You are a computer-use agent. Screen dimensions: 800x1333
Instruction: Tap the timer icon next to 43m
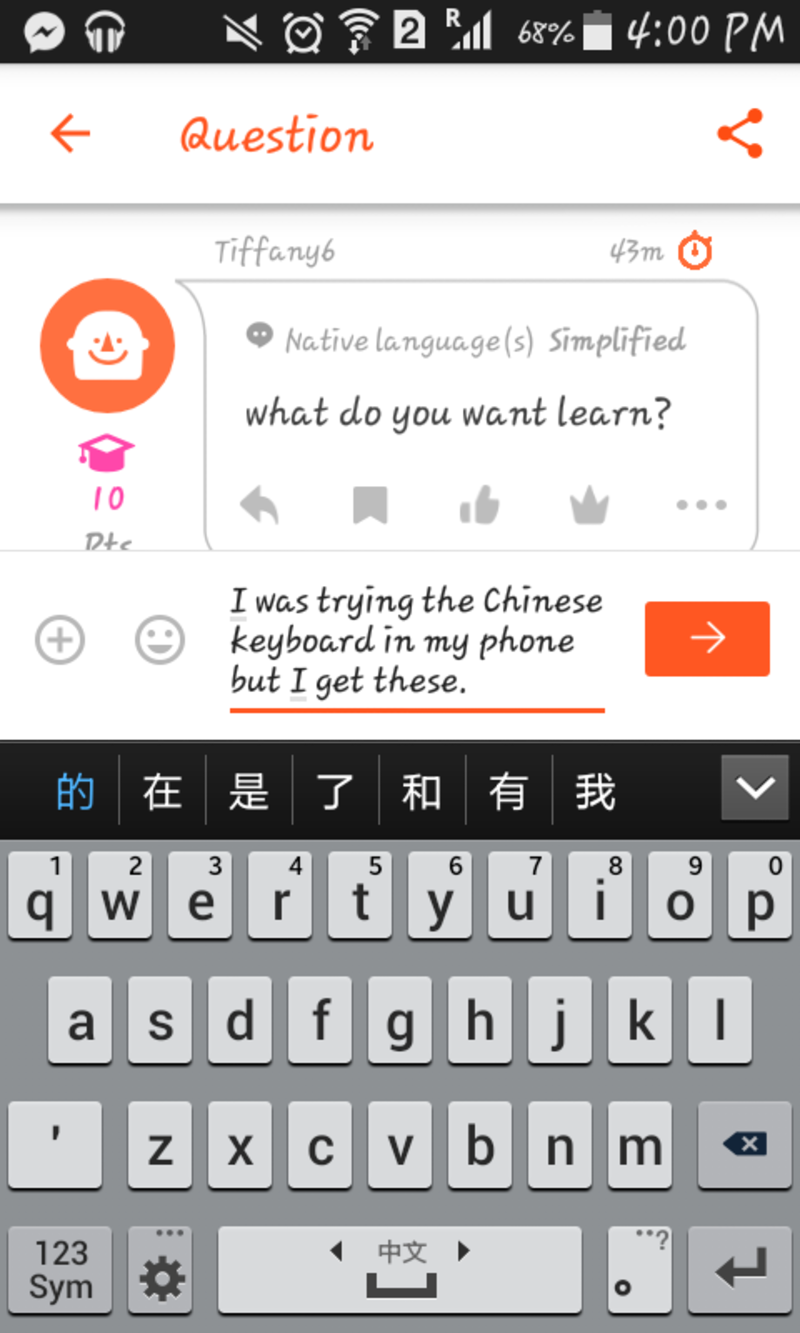[x=696, y=251]
